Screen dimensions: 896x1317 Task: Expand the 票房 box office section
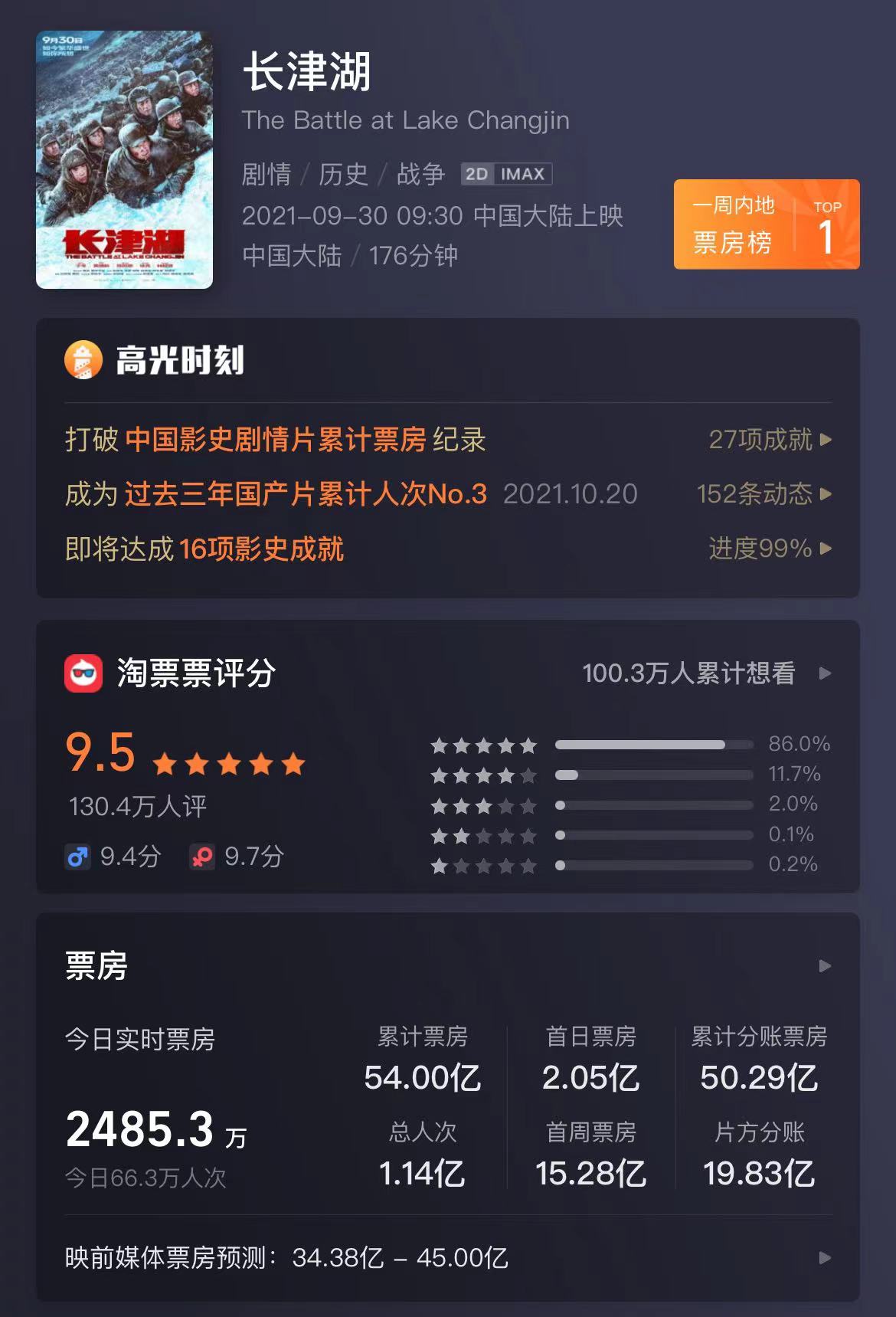coord(824,966)
